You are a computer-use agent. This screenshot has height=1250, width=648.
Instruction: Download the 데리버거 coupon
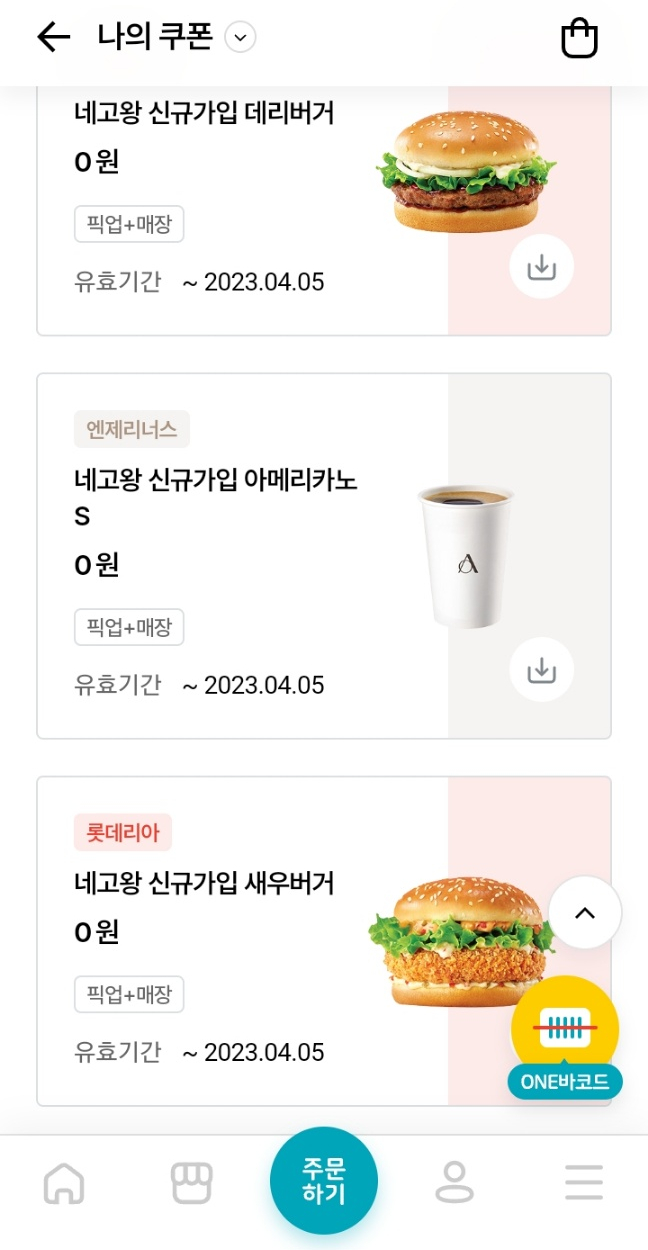coord(541,267)
